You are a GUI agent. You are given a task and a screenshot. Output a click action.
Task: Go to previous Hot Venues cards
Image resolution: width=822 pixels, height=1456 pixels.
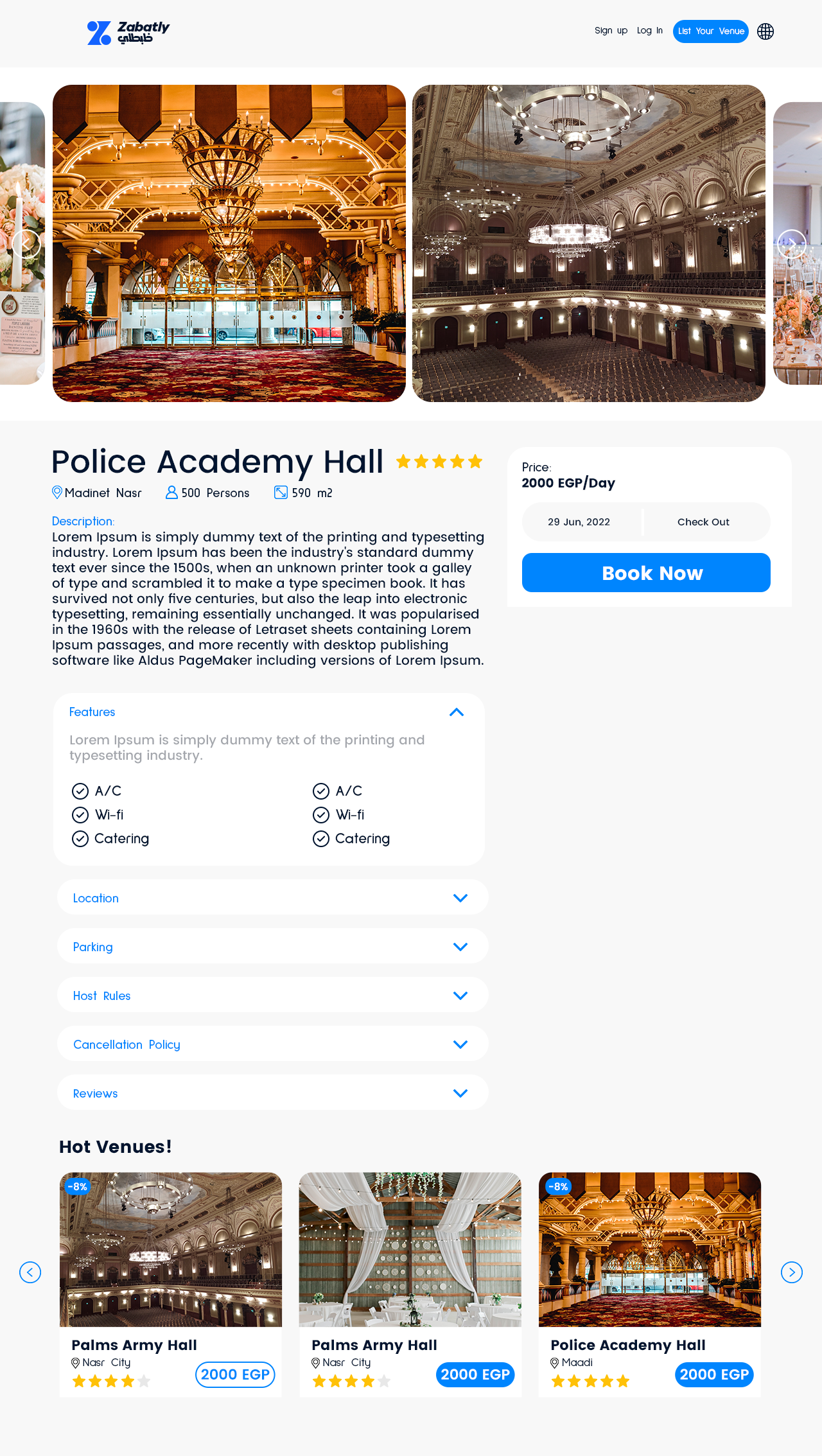30,1272
